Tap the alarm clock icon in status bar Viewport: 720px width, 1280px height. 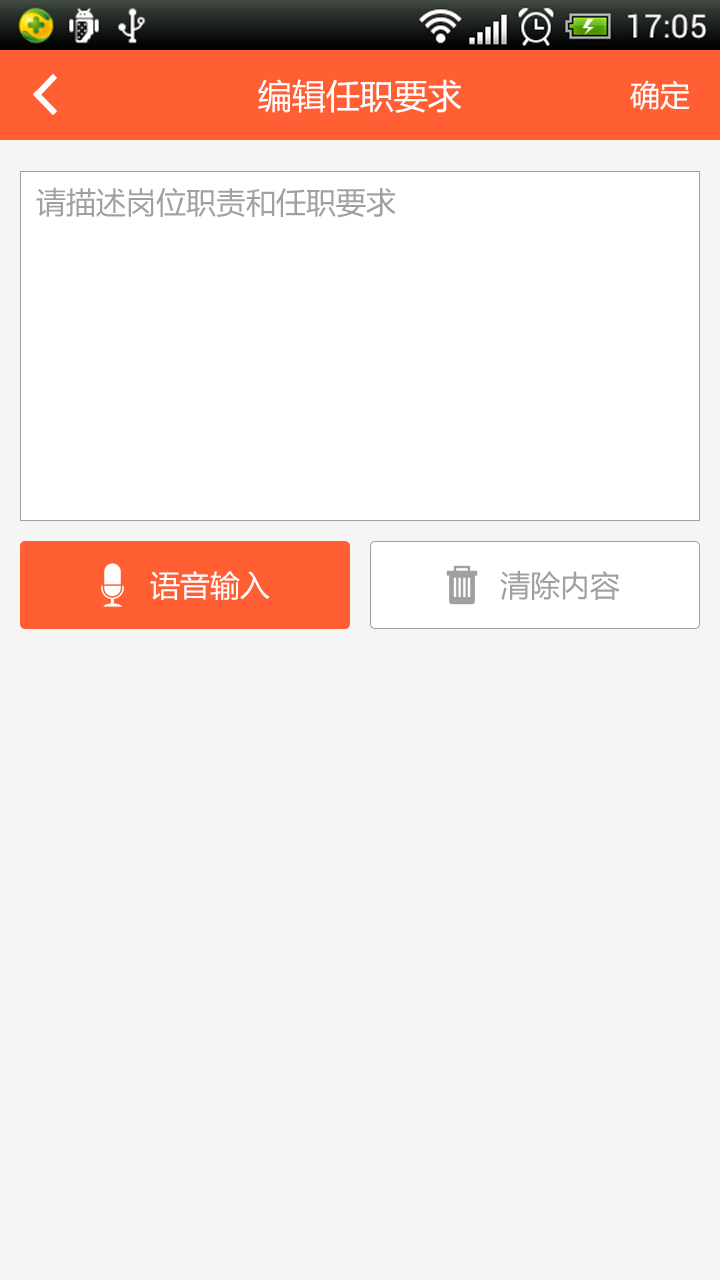pos(534,27)
